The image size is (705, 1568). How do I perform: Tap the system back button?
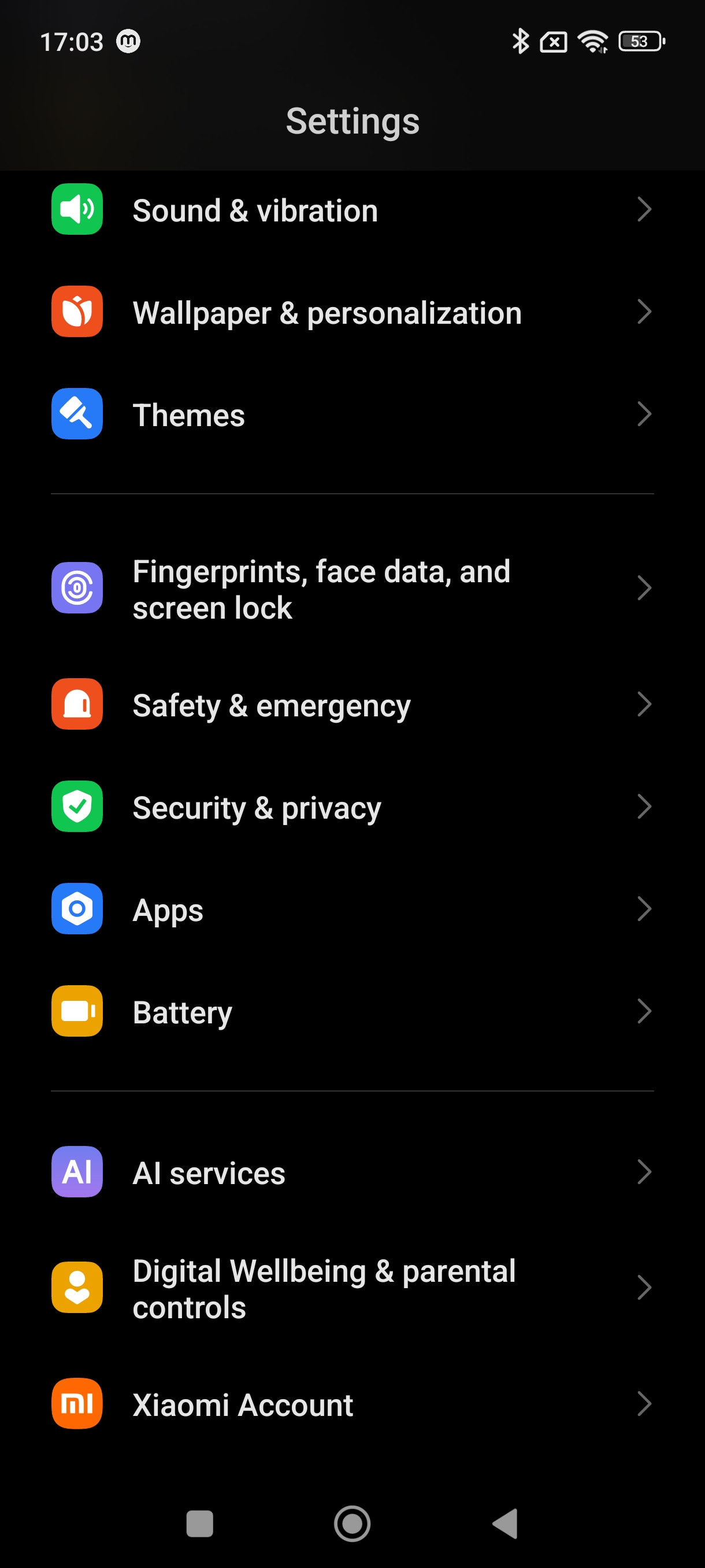(x=505, y=1523)
